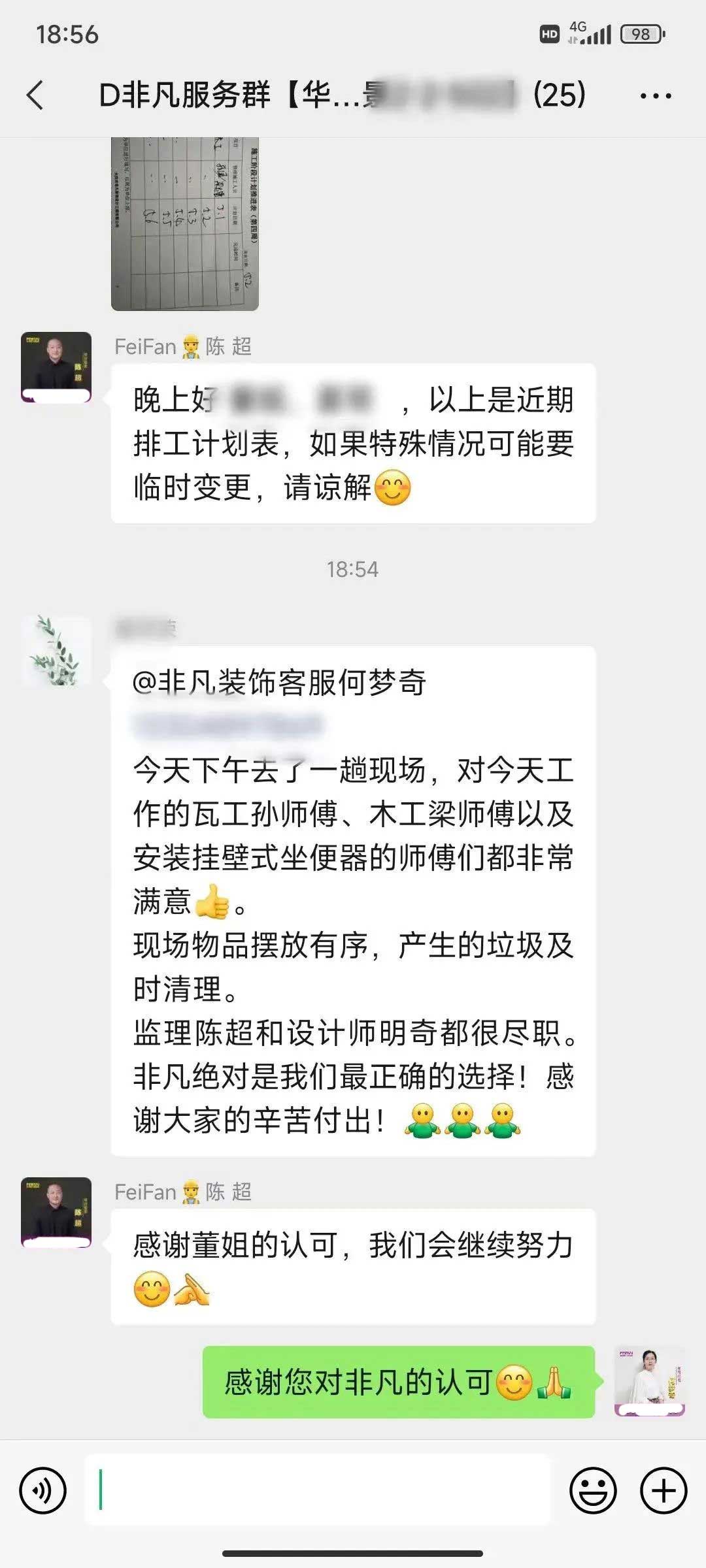Go back from the group chat
This screenshot has width=706, height=1568.
[36, 95]
